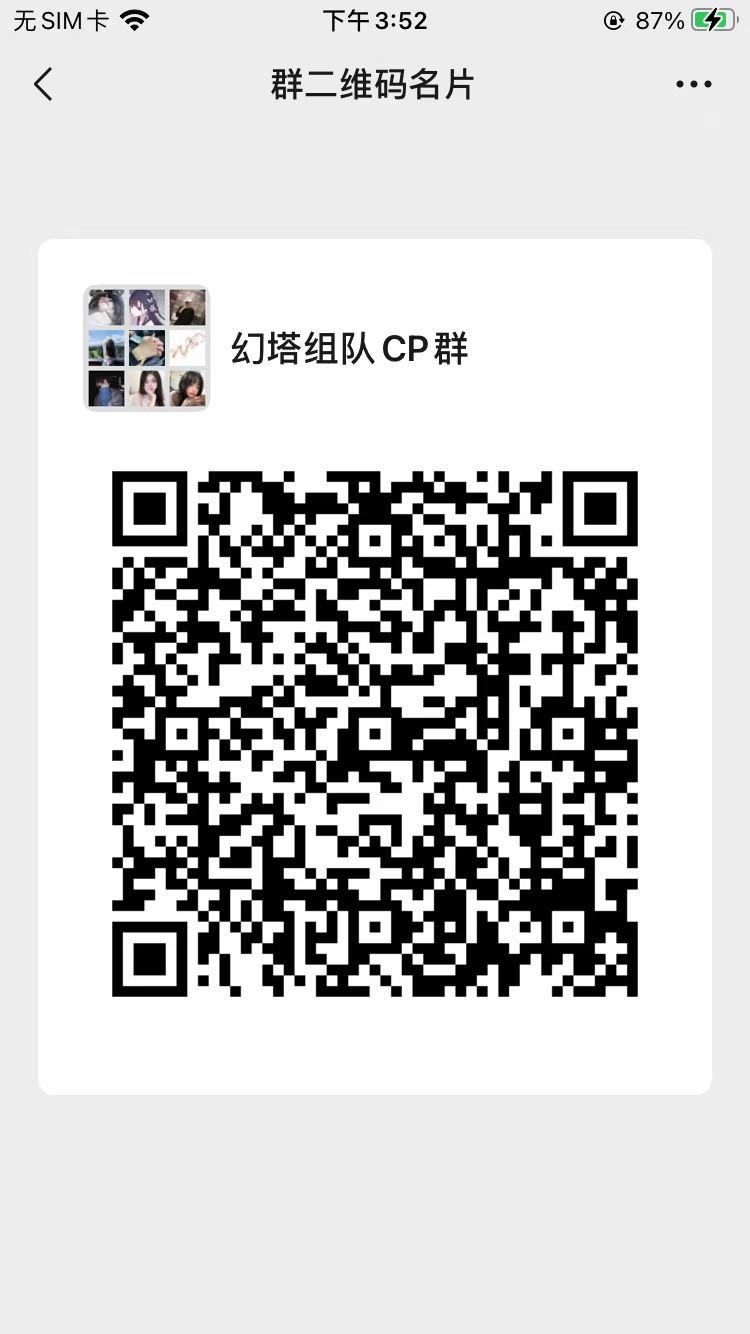750x1334 pixels.
Task: Select the group name 幻塔组队CP群
Action: (x=350, y=348)
